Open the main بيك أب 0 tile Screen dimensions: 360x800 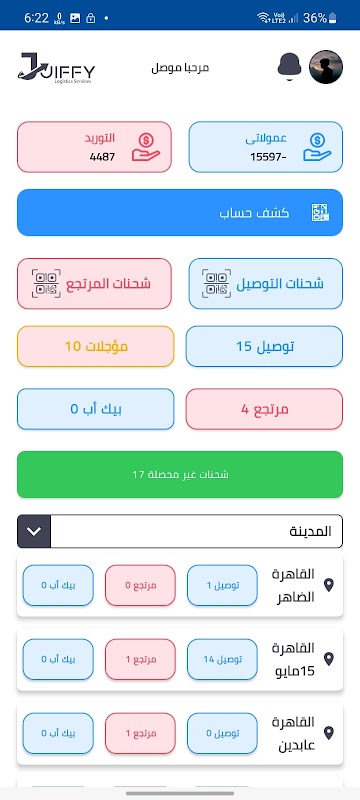(x=95, y=409)
